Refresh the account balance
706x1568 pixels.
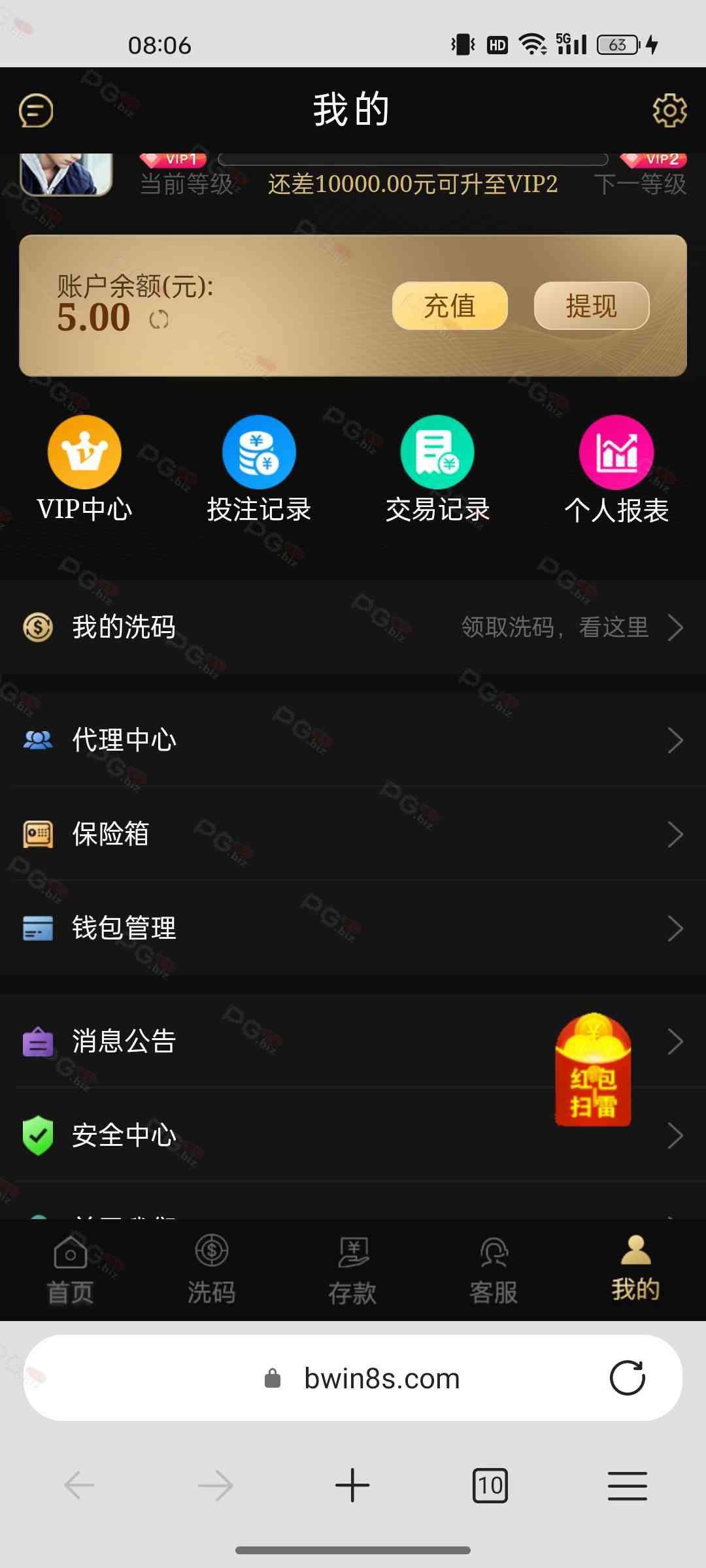(159, 319)
